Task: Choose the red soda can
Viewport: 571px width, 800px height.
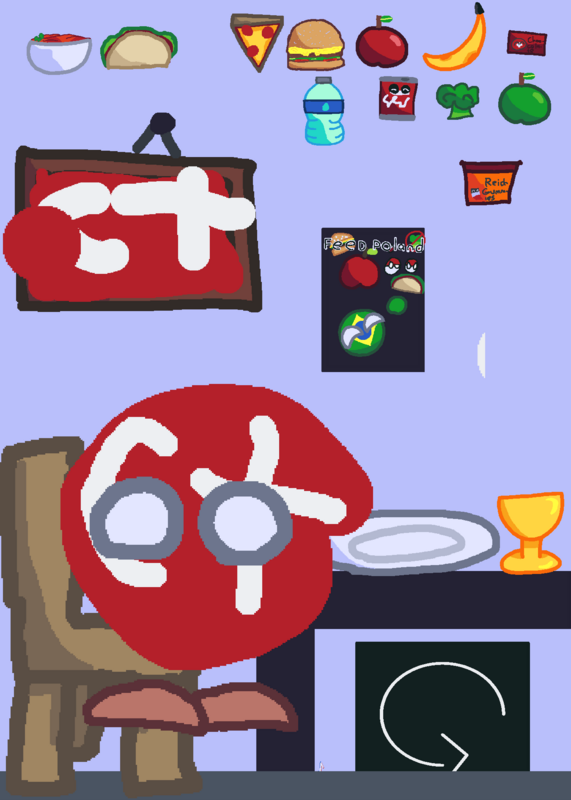Action: coord(398,98)
